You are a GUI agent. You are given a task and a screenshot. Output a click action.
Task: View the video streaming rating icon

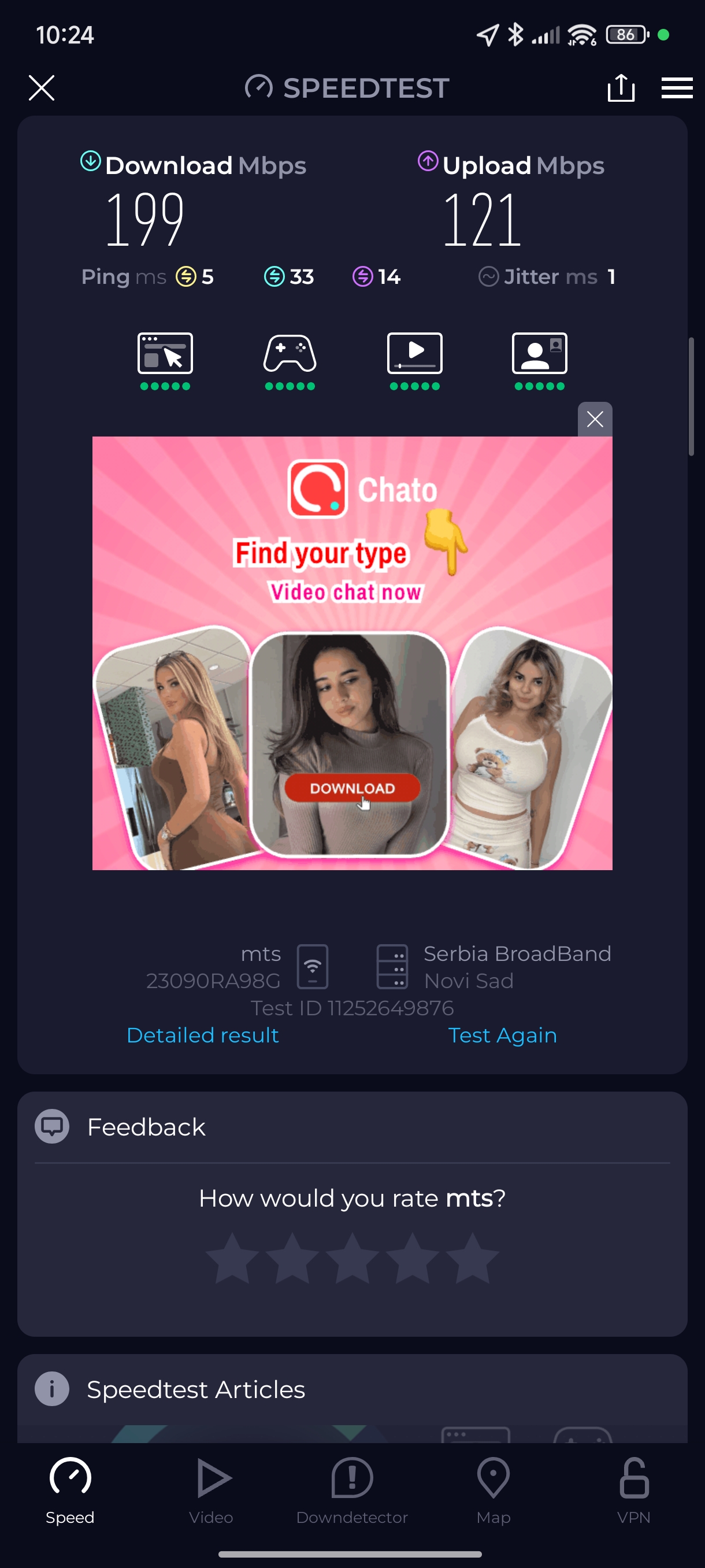click(414, 354)
